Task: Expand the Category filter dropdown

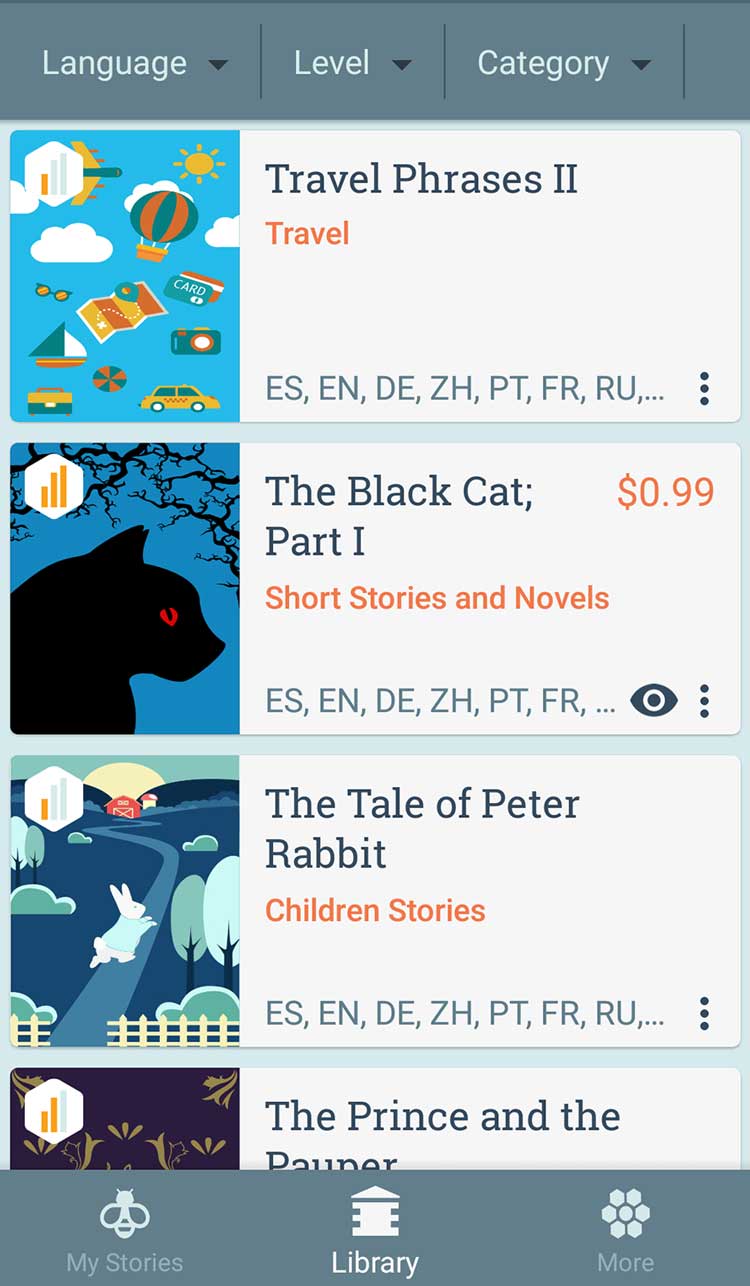Action: tap(564, 64)
